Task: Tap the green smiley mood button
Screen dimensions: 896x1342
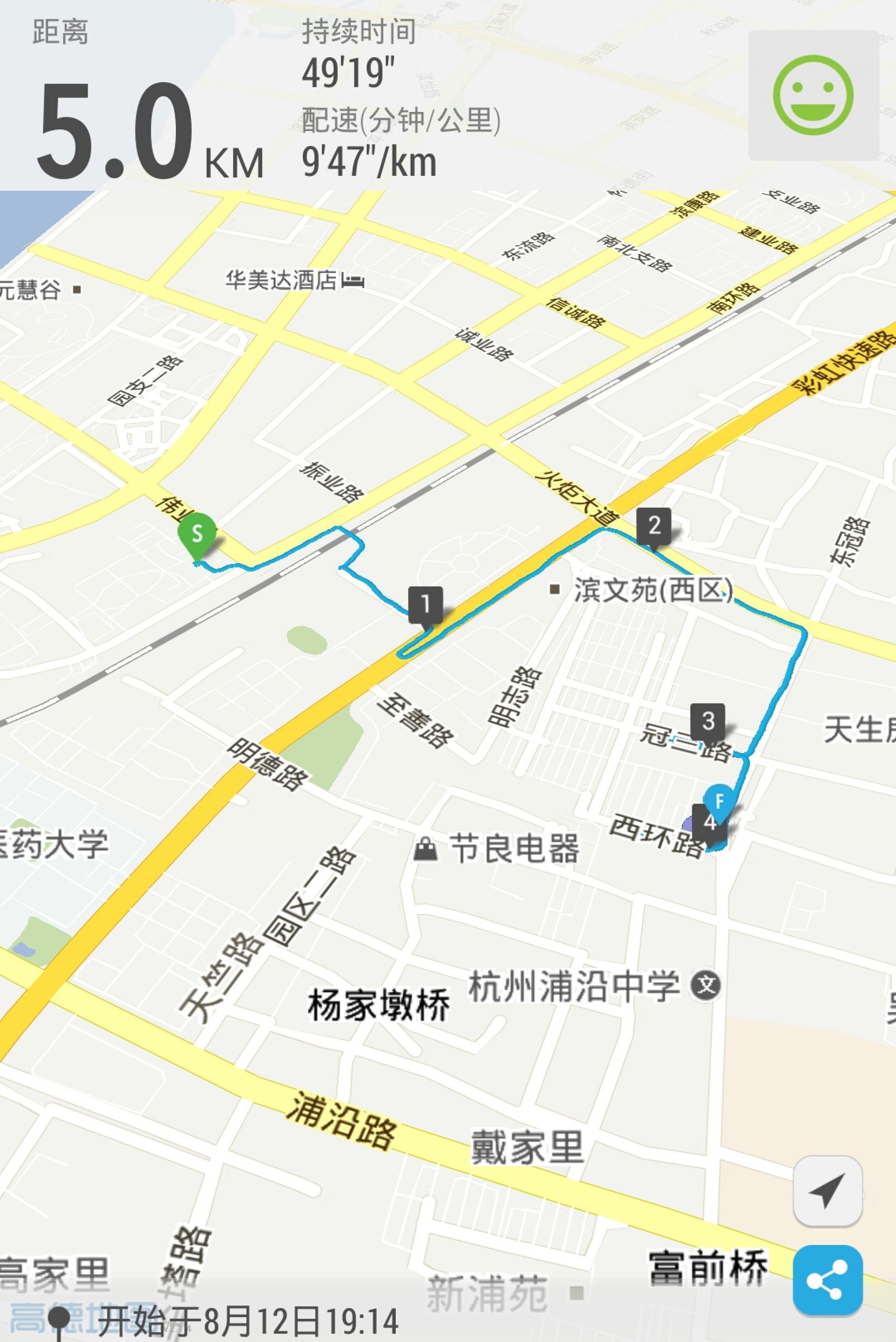Action: pos(812,95)
